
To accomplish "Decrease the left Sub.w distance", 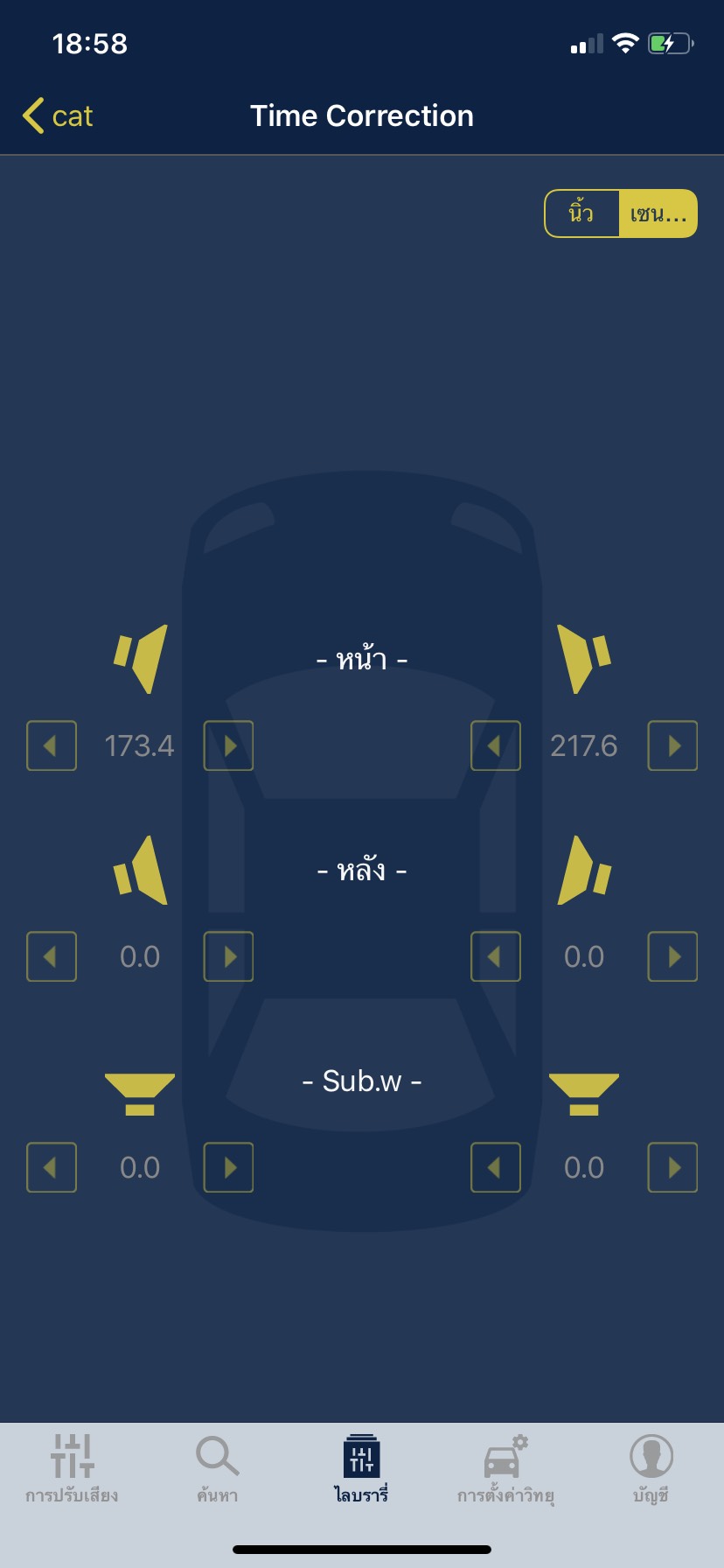I will pos(52,1167).
